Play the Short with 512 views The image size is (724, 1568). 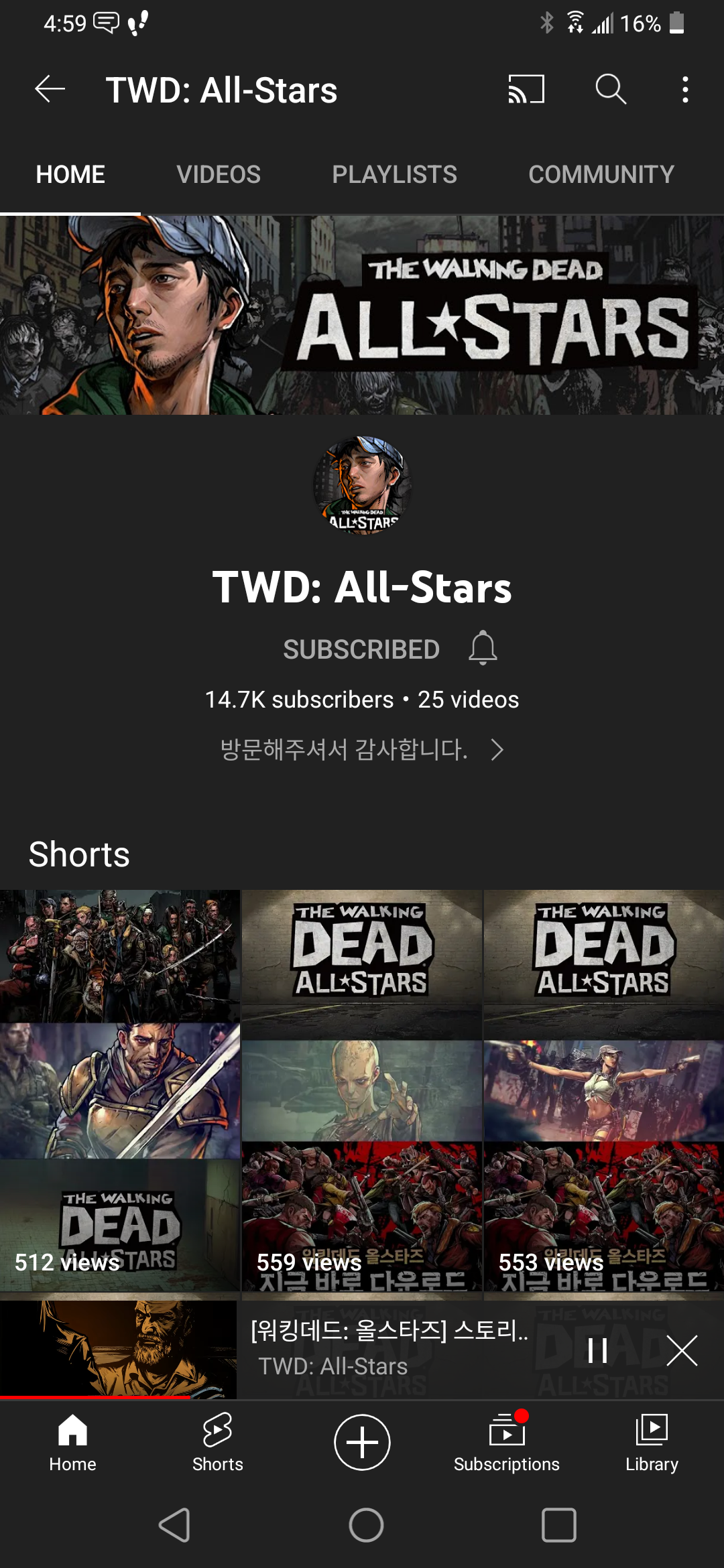(x=120, y=1090)
